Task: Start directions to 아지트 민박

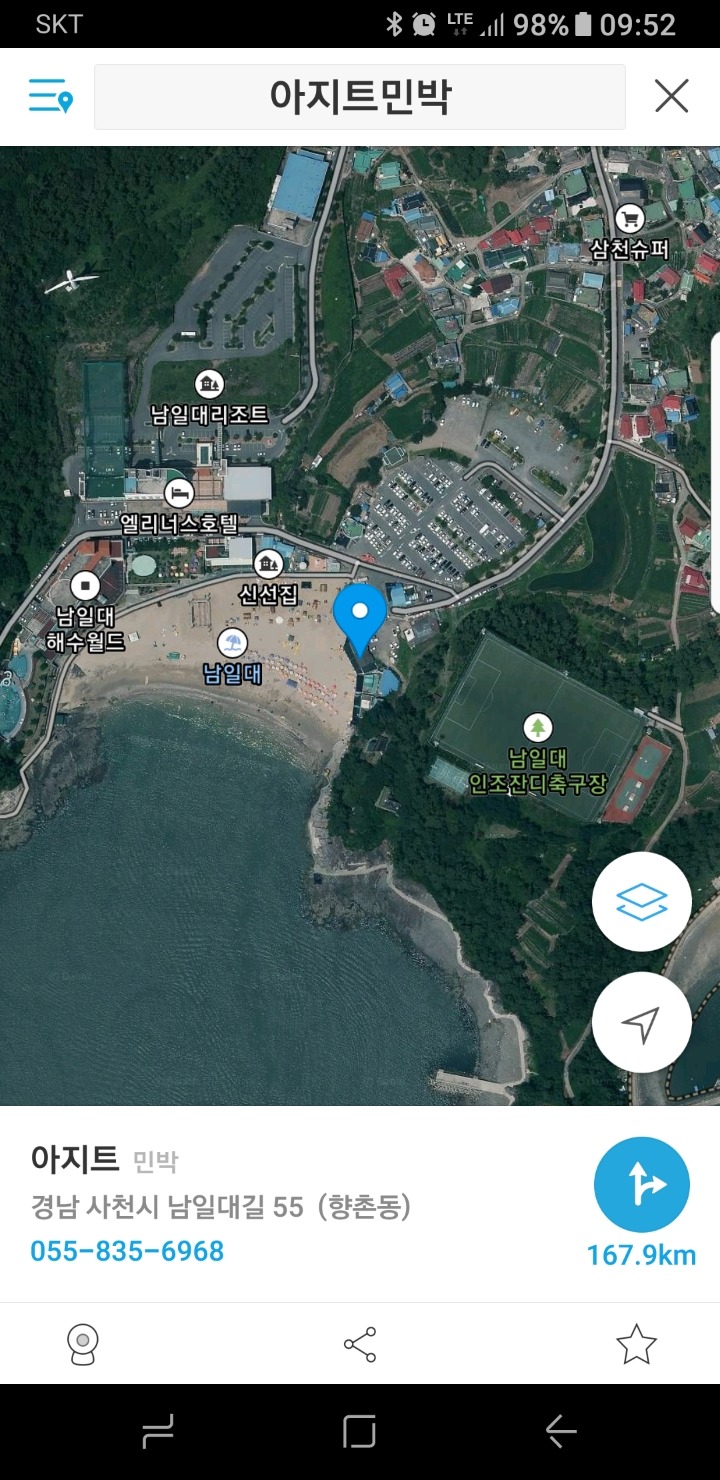Action: coord(641,1185)
